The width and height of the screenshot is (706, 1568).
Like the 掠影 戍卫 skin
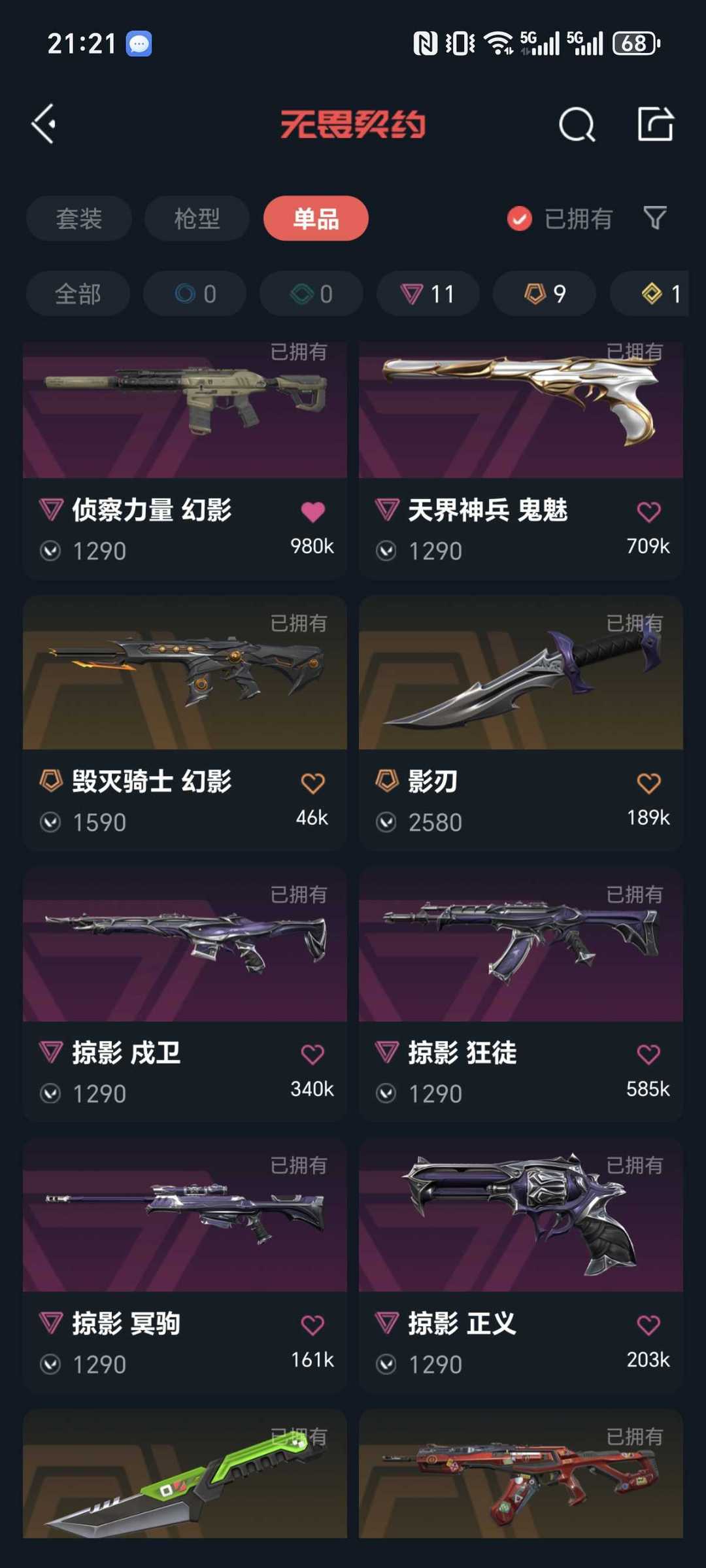312,1054
